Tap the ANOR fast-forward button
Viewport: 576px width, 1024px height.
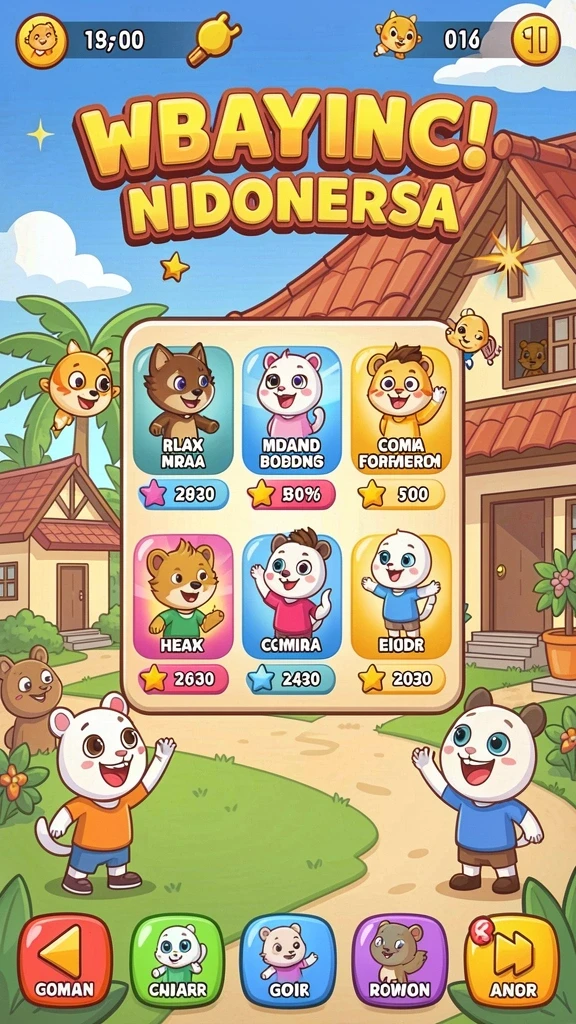point(512,959)
